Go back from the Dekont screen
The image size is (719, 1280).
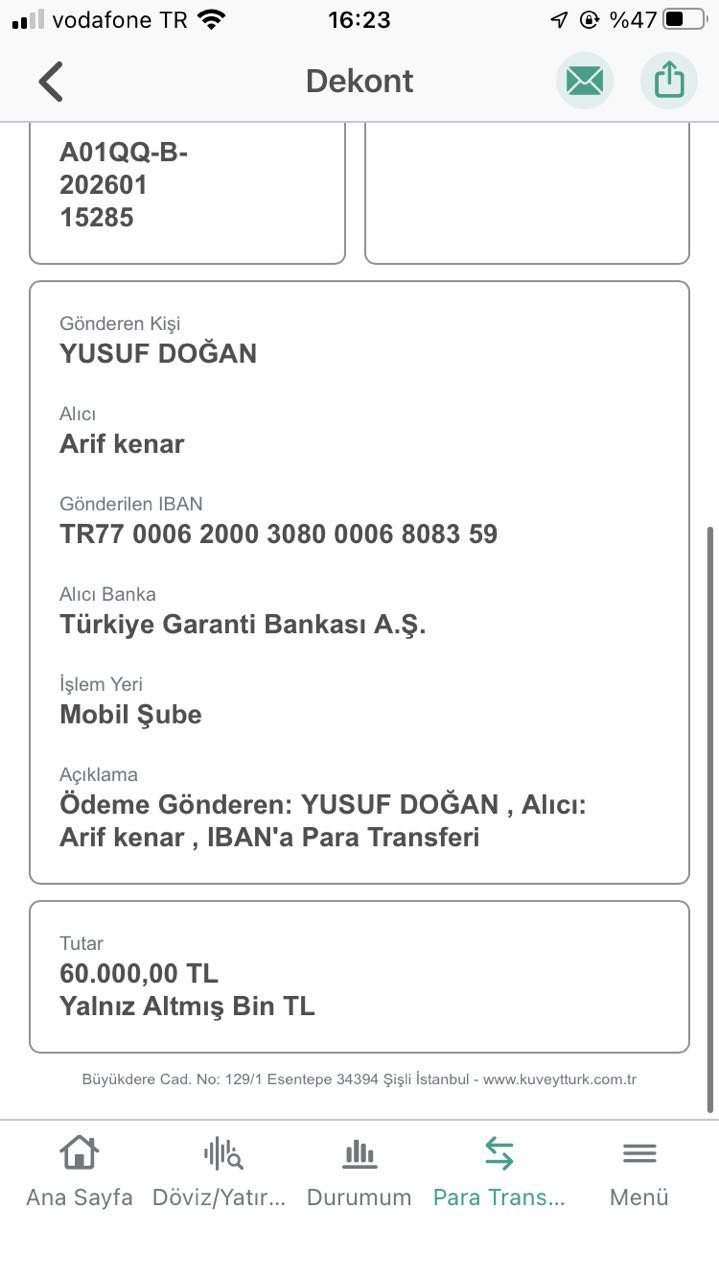point(50,81)
